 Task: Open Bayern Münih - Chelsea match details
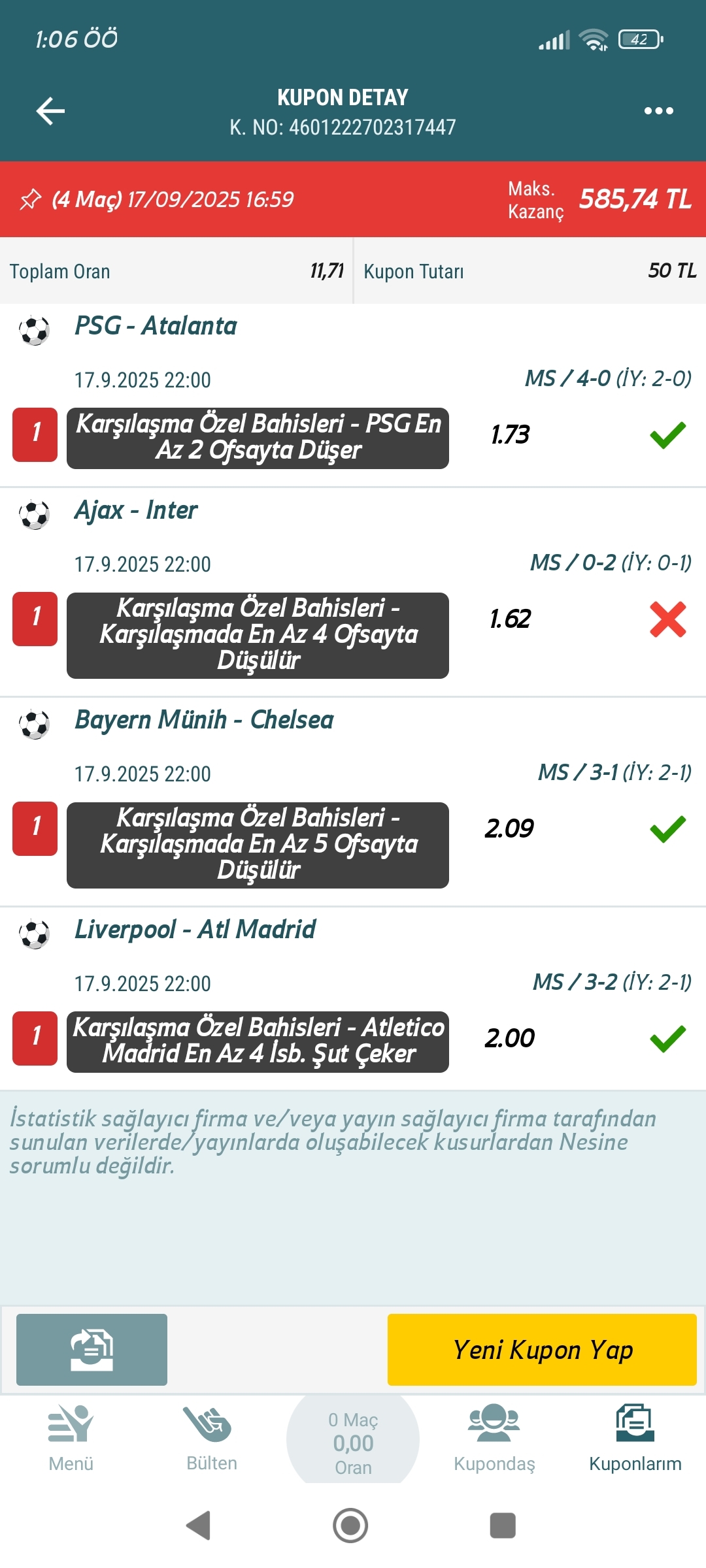tap(204, 720)
